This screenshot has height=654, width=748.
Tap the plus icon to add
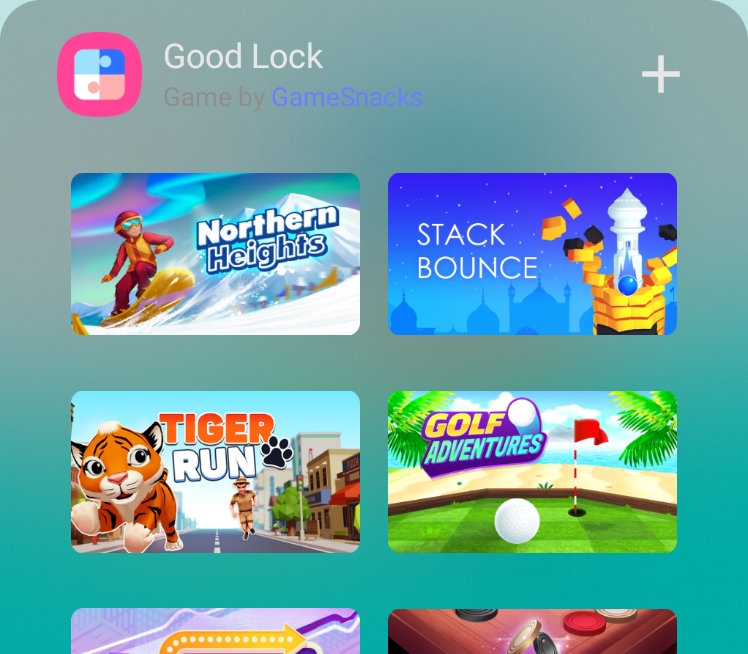(x=661, y=75)
